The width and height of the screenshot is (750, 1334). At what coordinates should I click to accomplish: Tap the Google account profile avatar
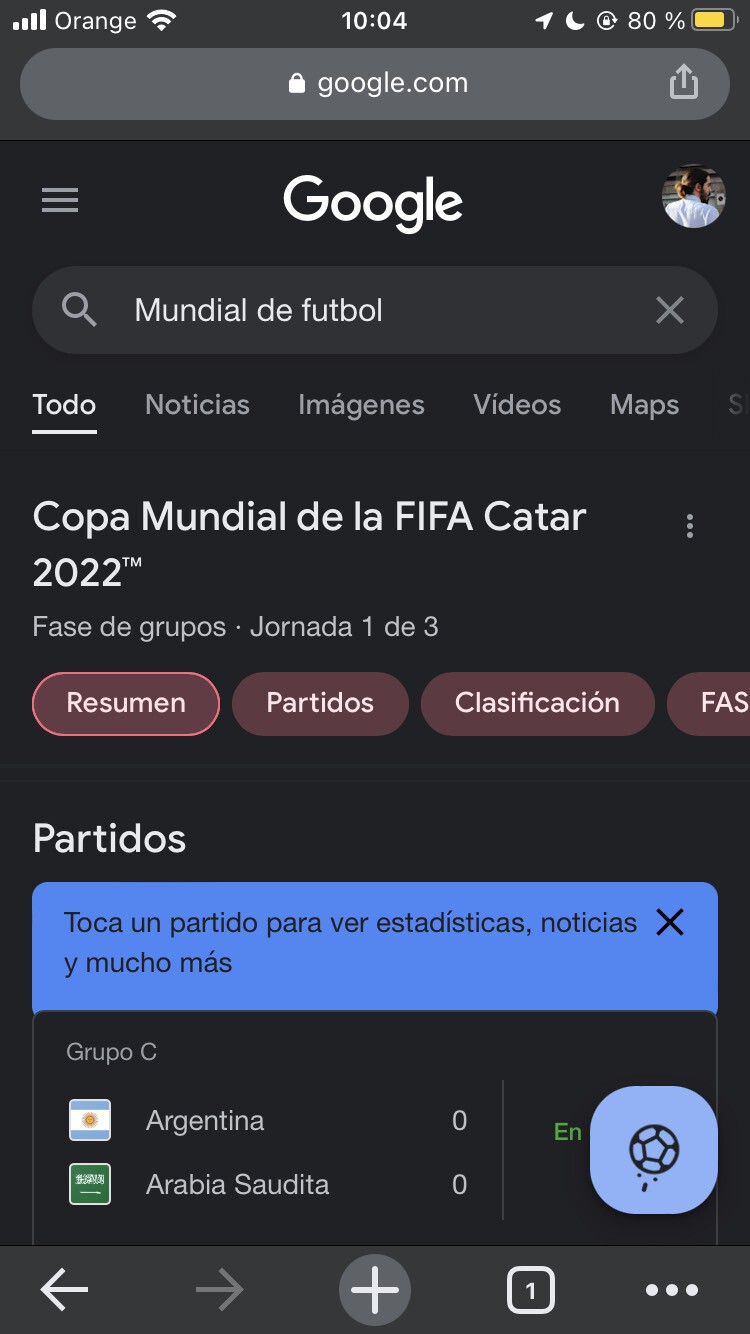693,197
